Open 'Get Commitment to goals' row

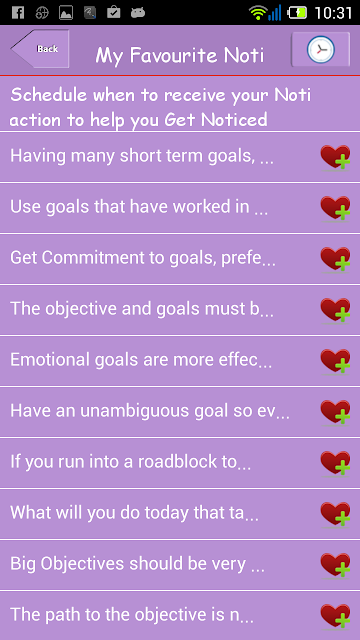(180, 259)
